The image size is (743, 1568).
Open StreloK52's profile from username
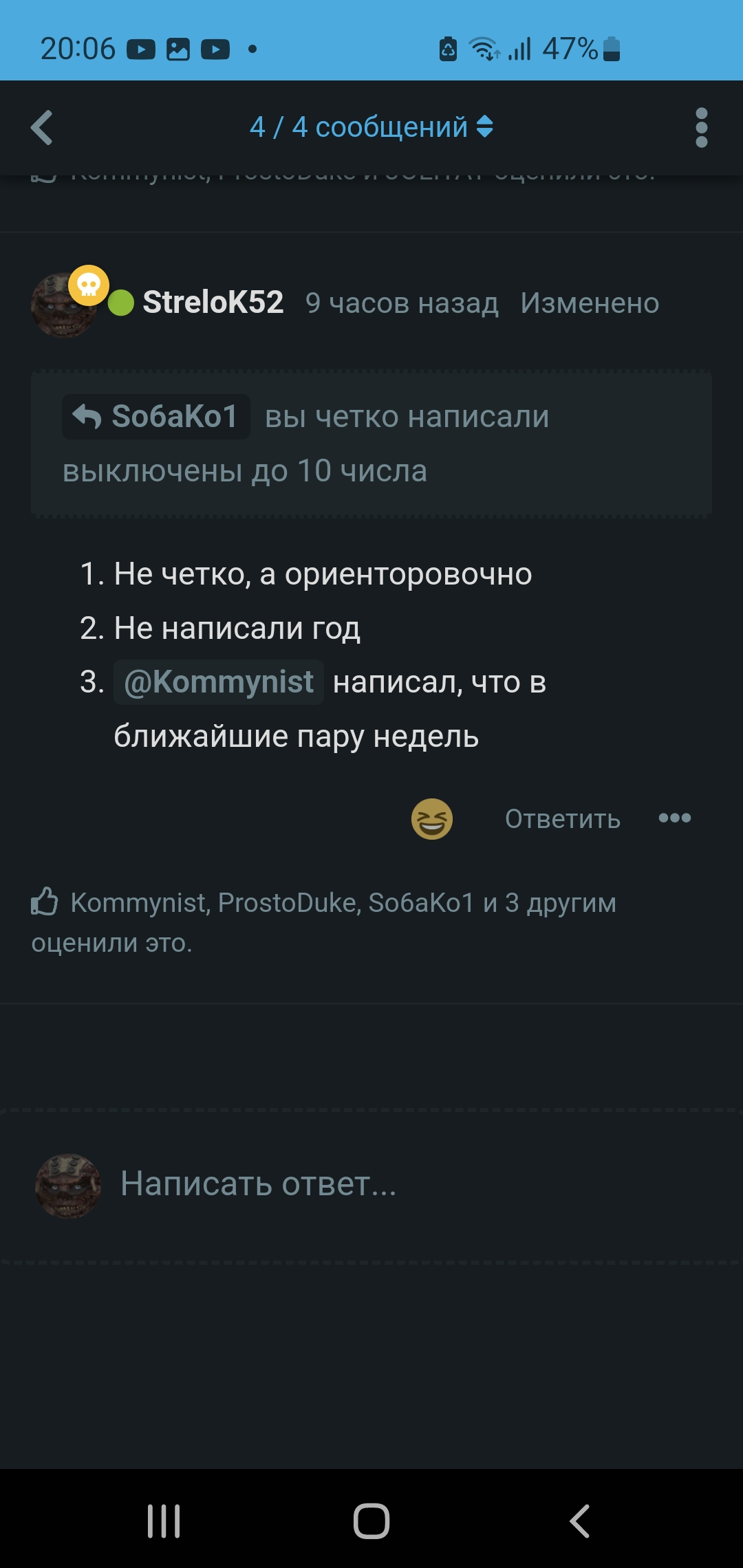213,303
